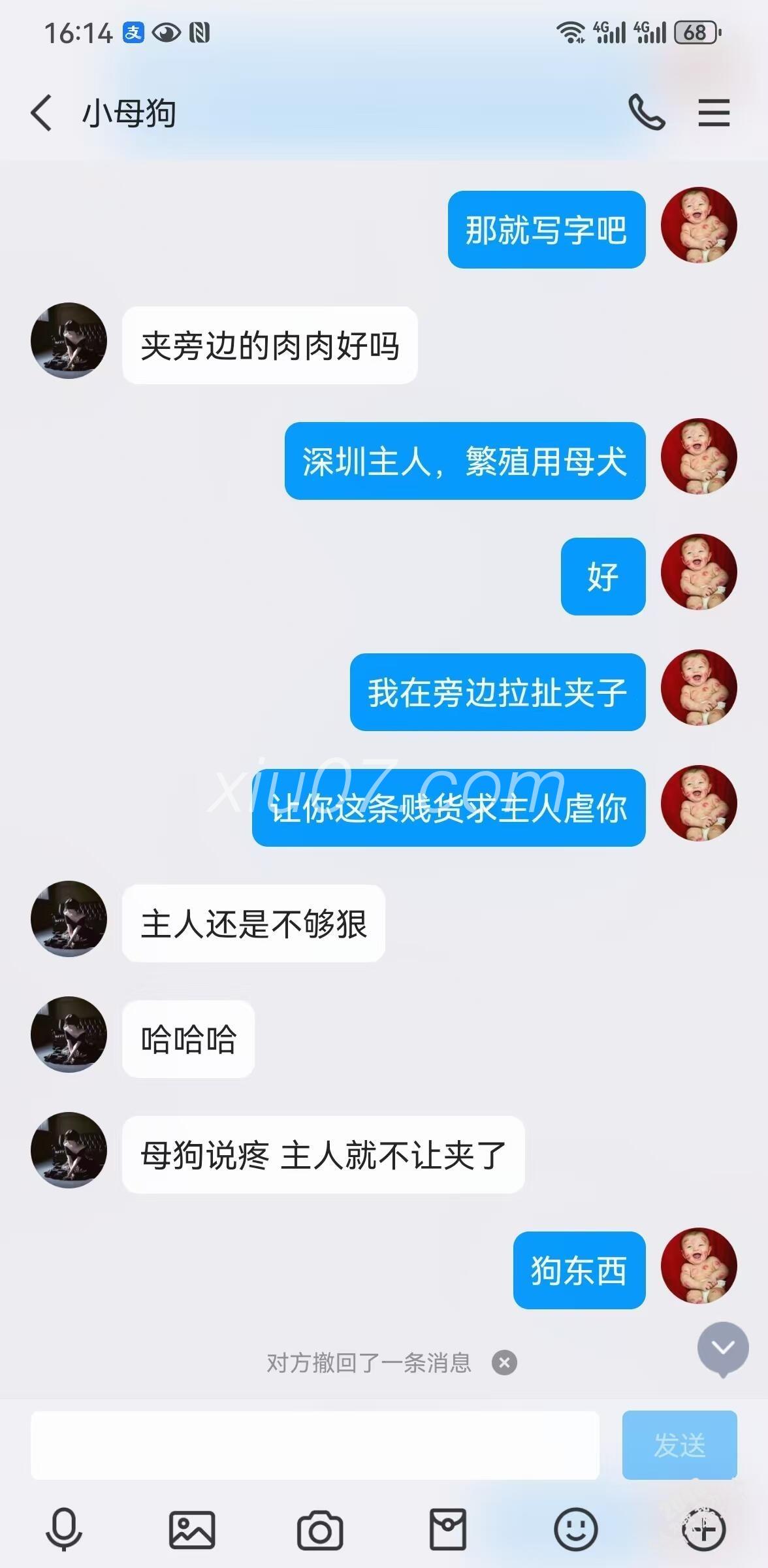Open your own avatar beside the 好 message

pos(699,572)
